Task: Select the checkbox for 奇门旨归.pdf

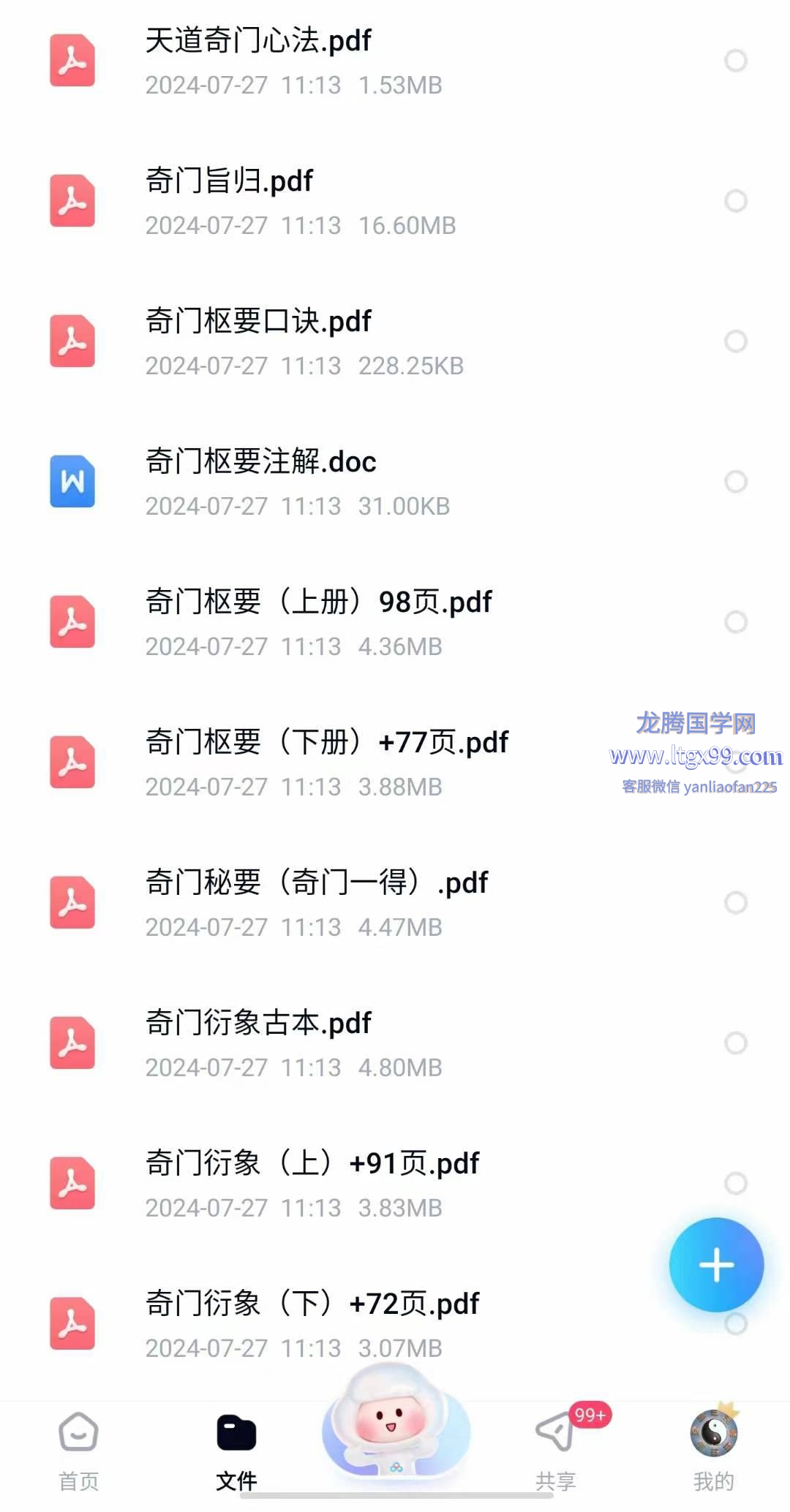Action: pyautogui.click(x=736, y=201)
